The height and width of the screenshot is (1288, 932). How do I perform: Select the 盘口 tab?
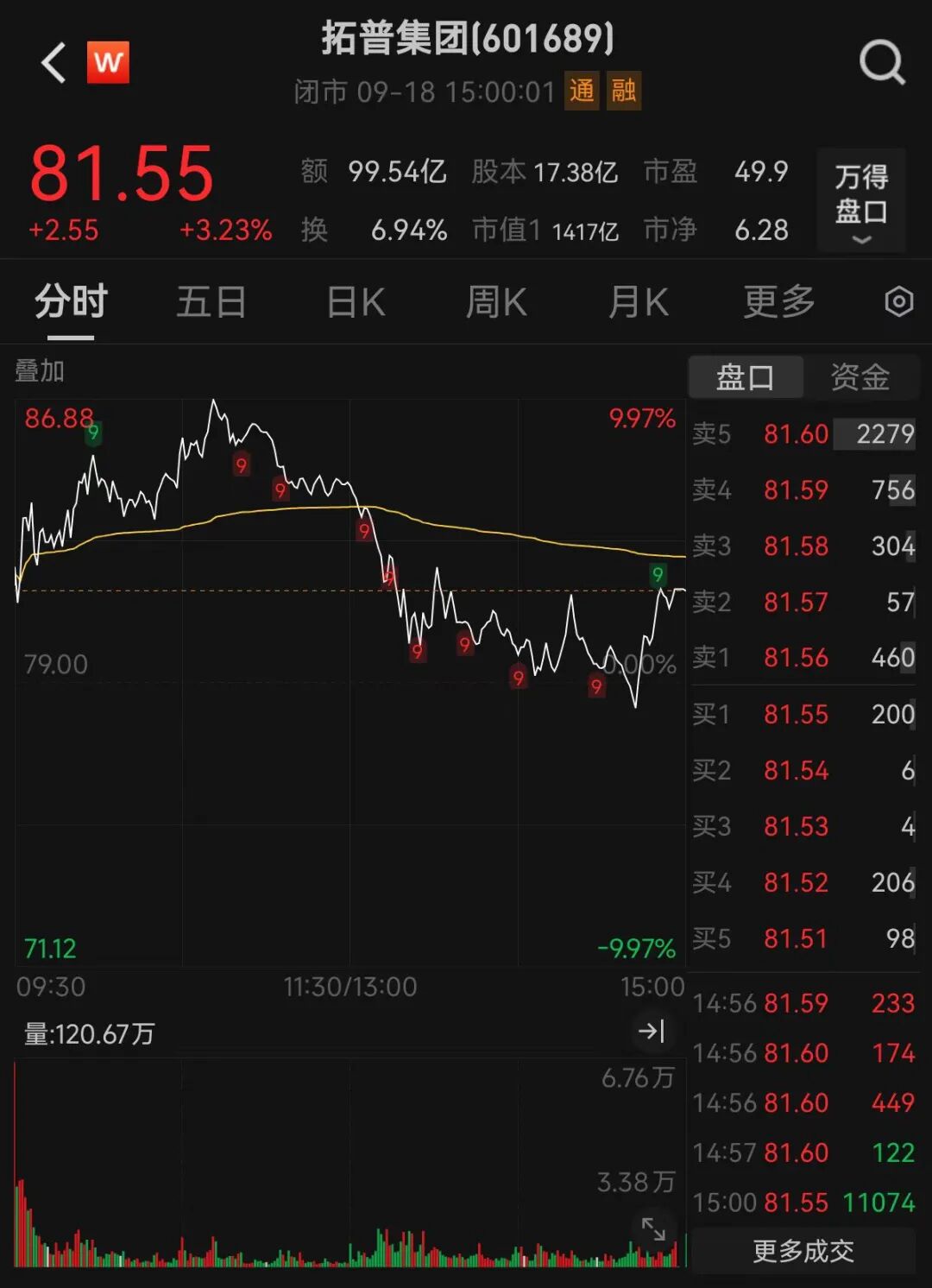click(x=746, y=377)
